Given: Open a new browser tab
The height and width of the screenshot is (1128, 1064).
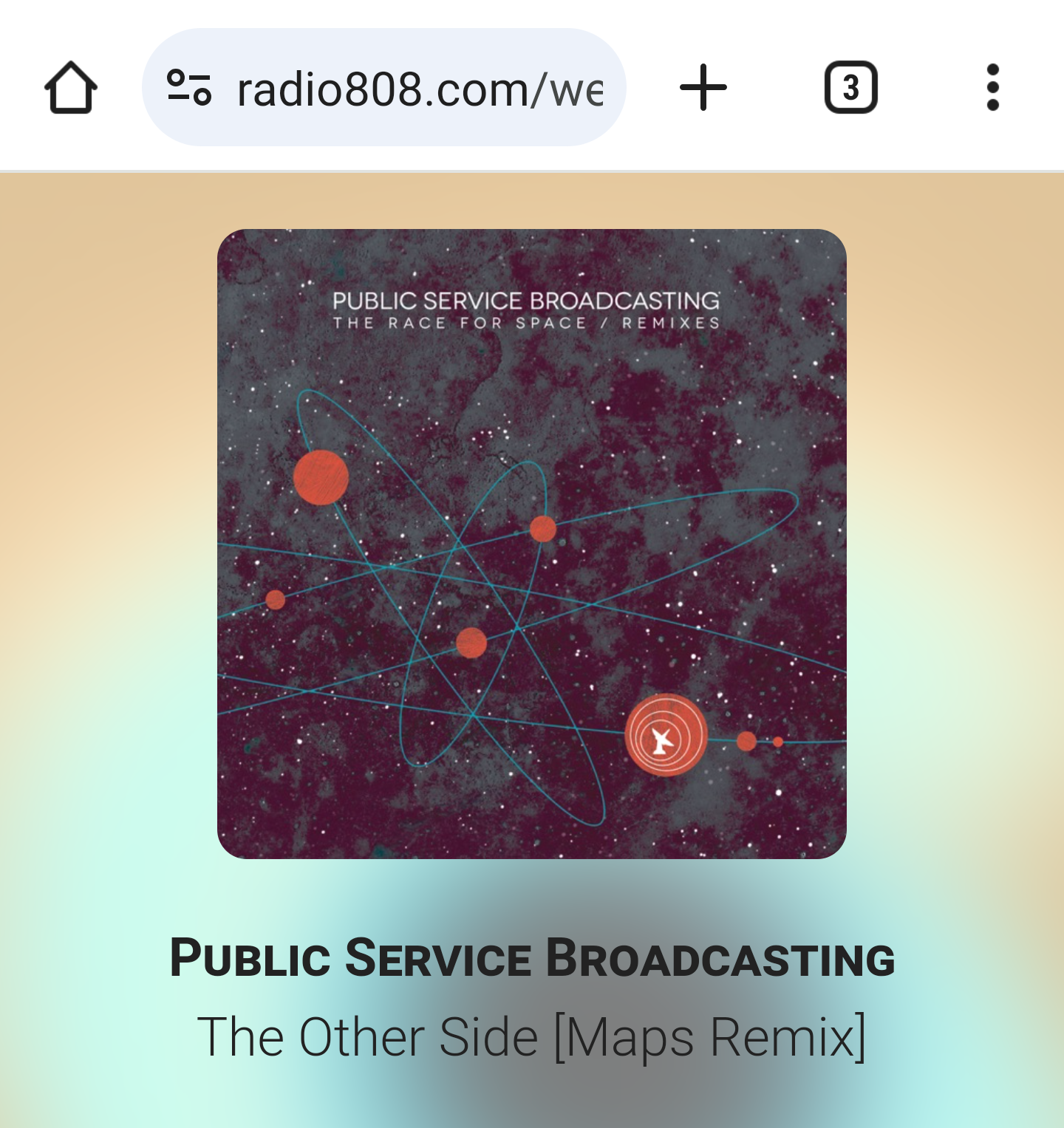Looking at the screenshot, I should coord(703,88).
